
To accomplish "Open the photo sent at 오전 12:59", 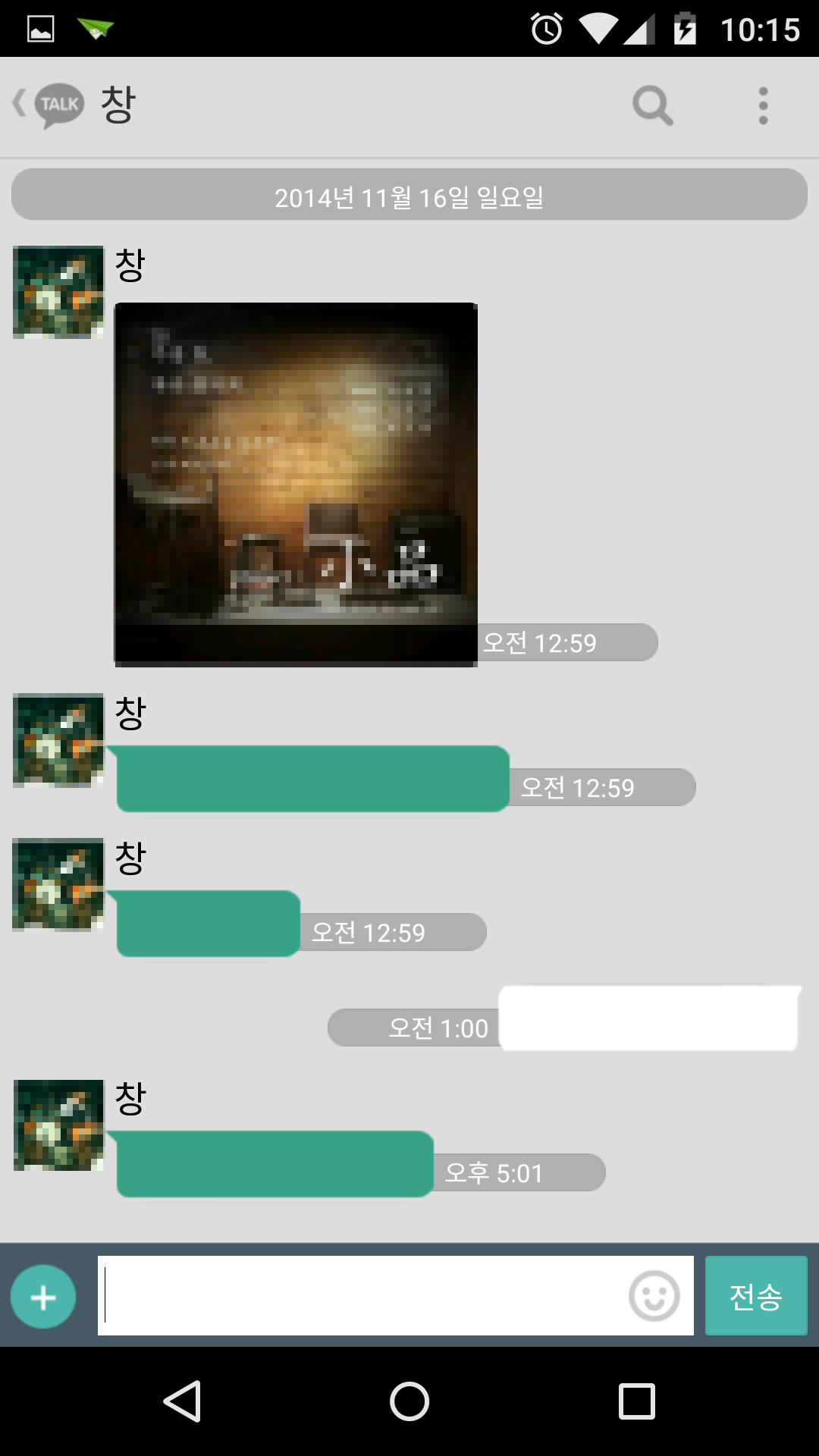I will [x=296, y=485].
